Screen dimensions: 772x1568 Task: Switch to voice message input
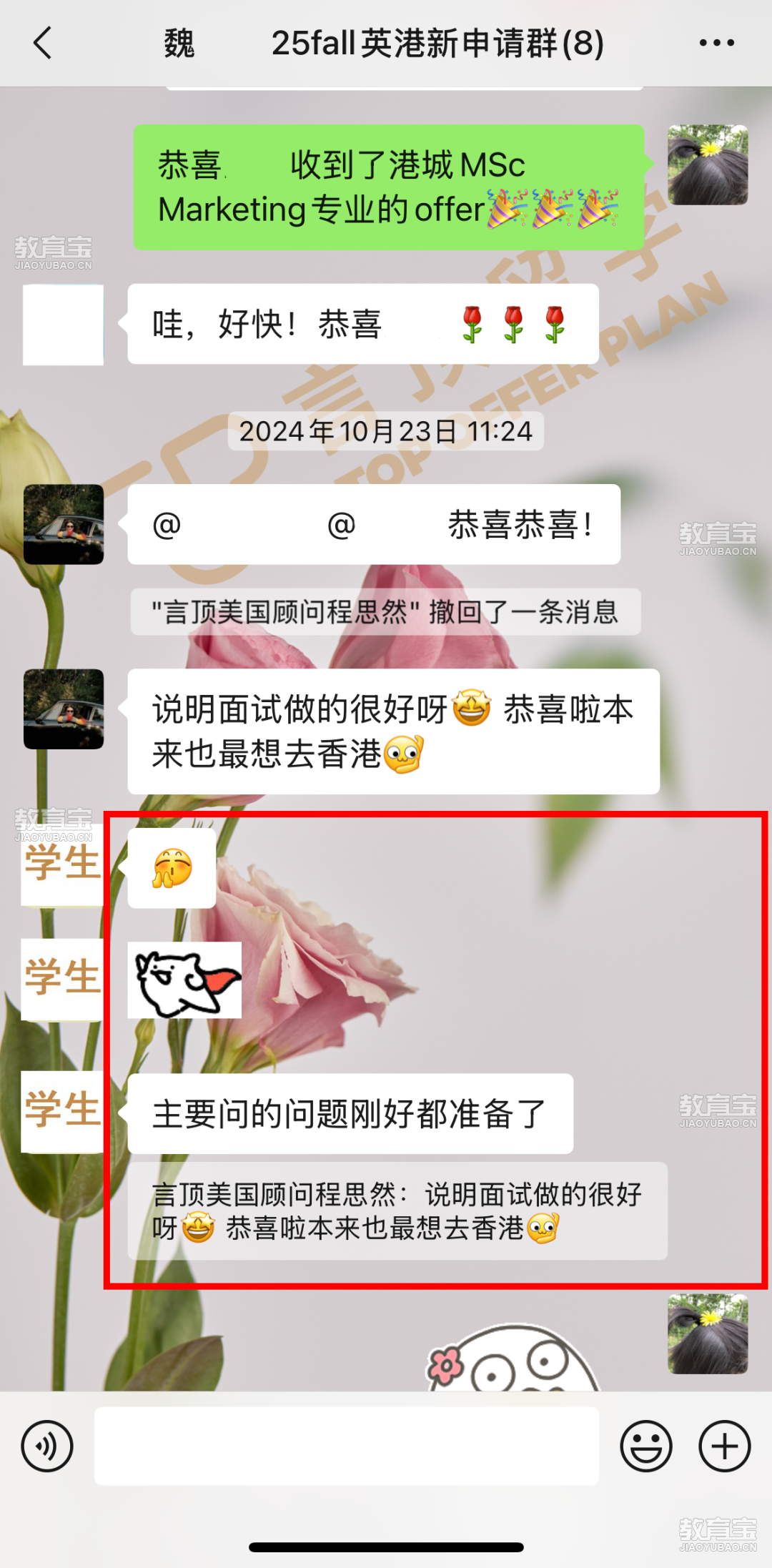coord(47,1446)
